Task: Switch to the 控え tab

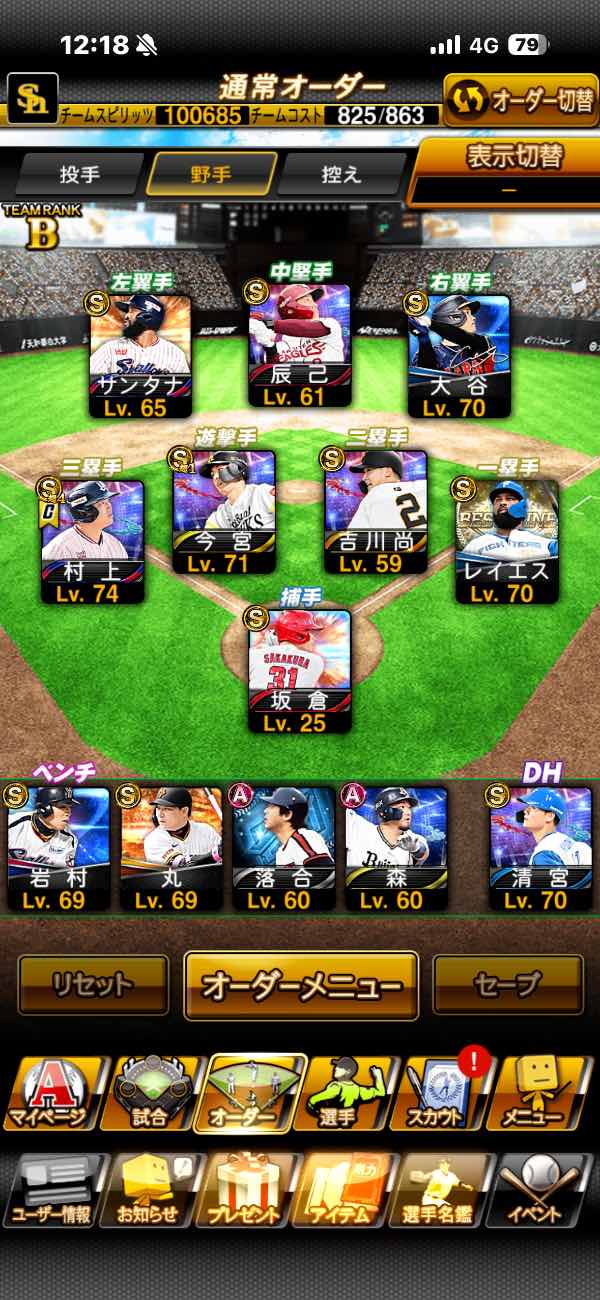Action: click(x=340, y=174)
